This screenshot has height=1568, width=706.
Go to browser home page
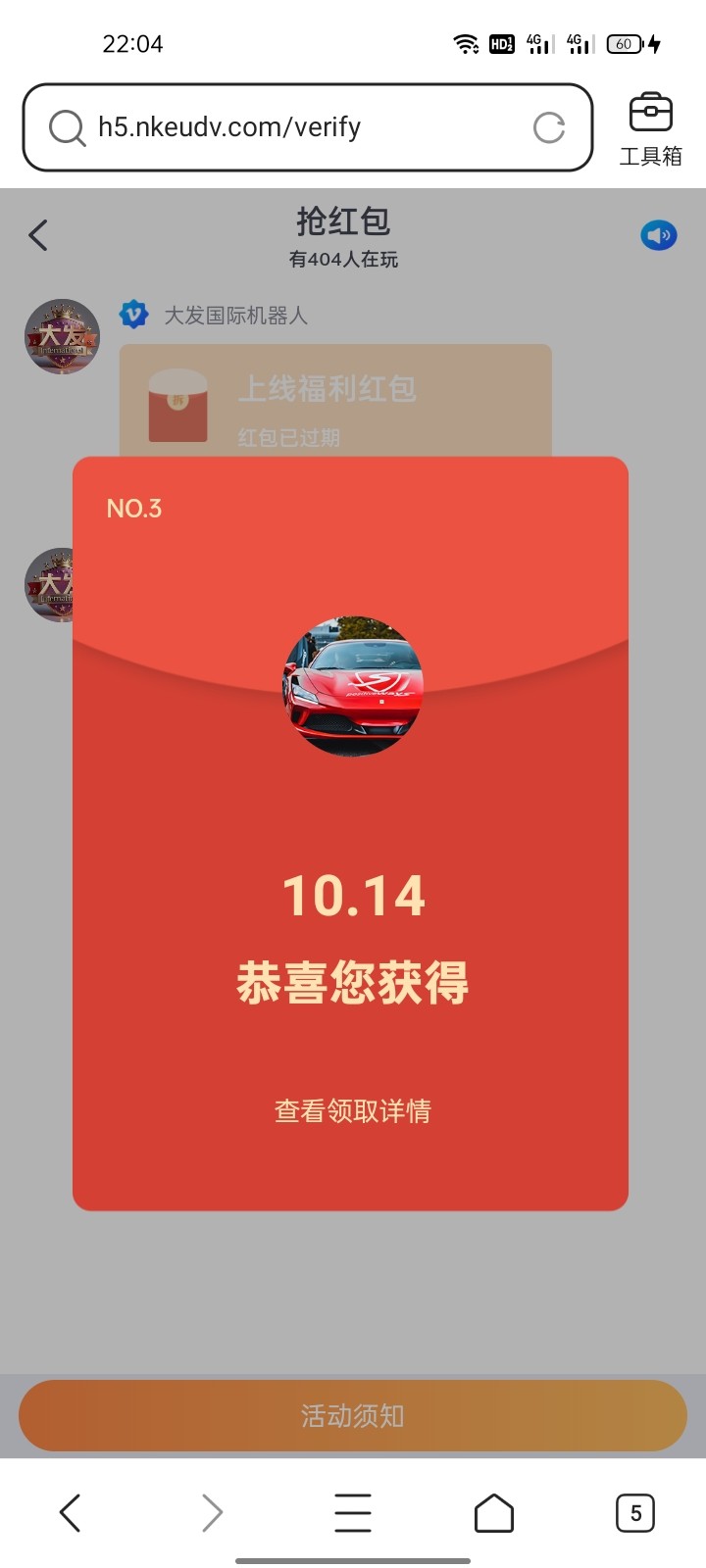click(493, 1512)
